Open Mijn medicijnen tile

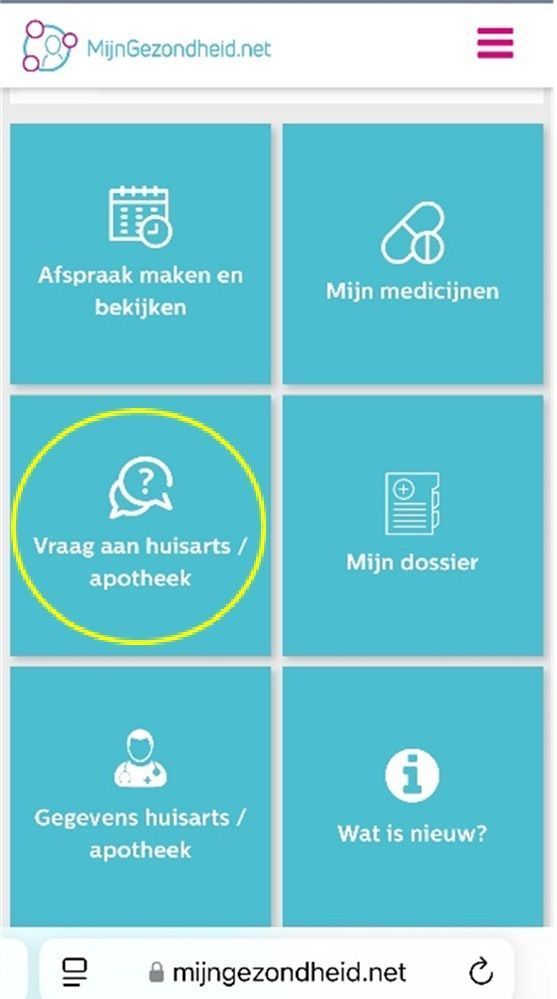(413, 254)
